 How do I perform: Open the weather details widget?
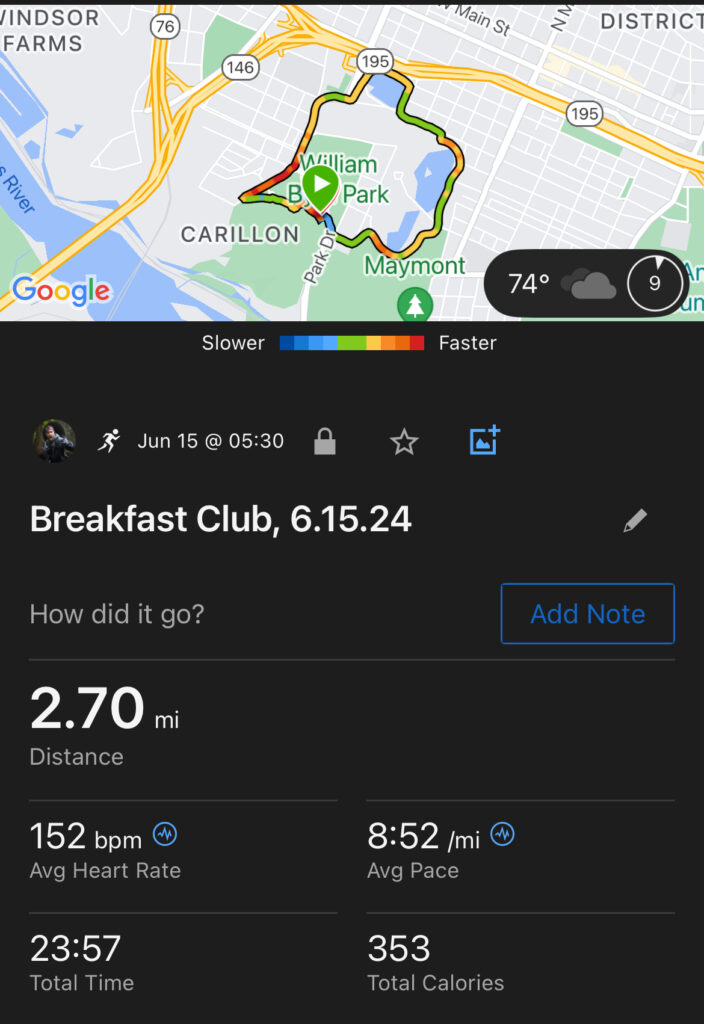point(586,284)
